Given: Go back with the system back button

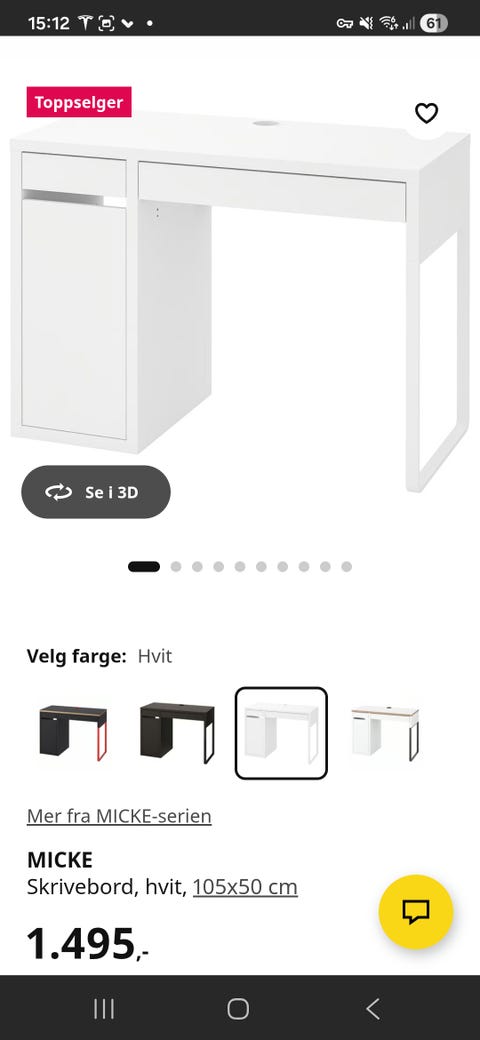Looking at the screenshot, I should coord(373,1009).
